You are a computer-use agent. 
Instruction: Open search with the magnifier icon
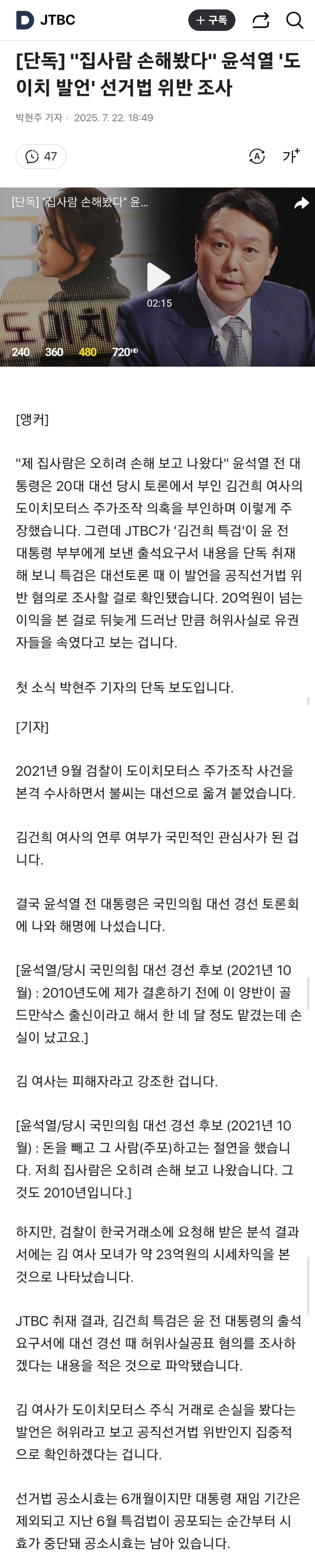pos(295,21)
